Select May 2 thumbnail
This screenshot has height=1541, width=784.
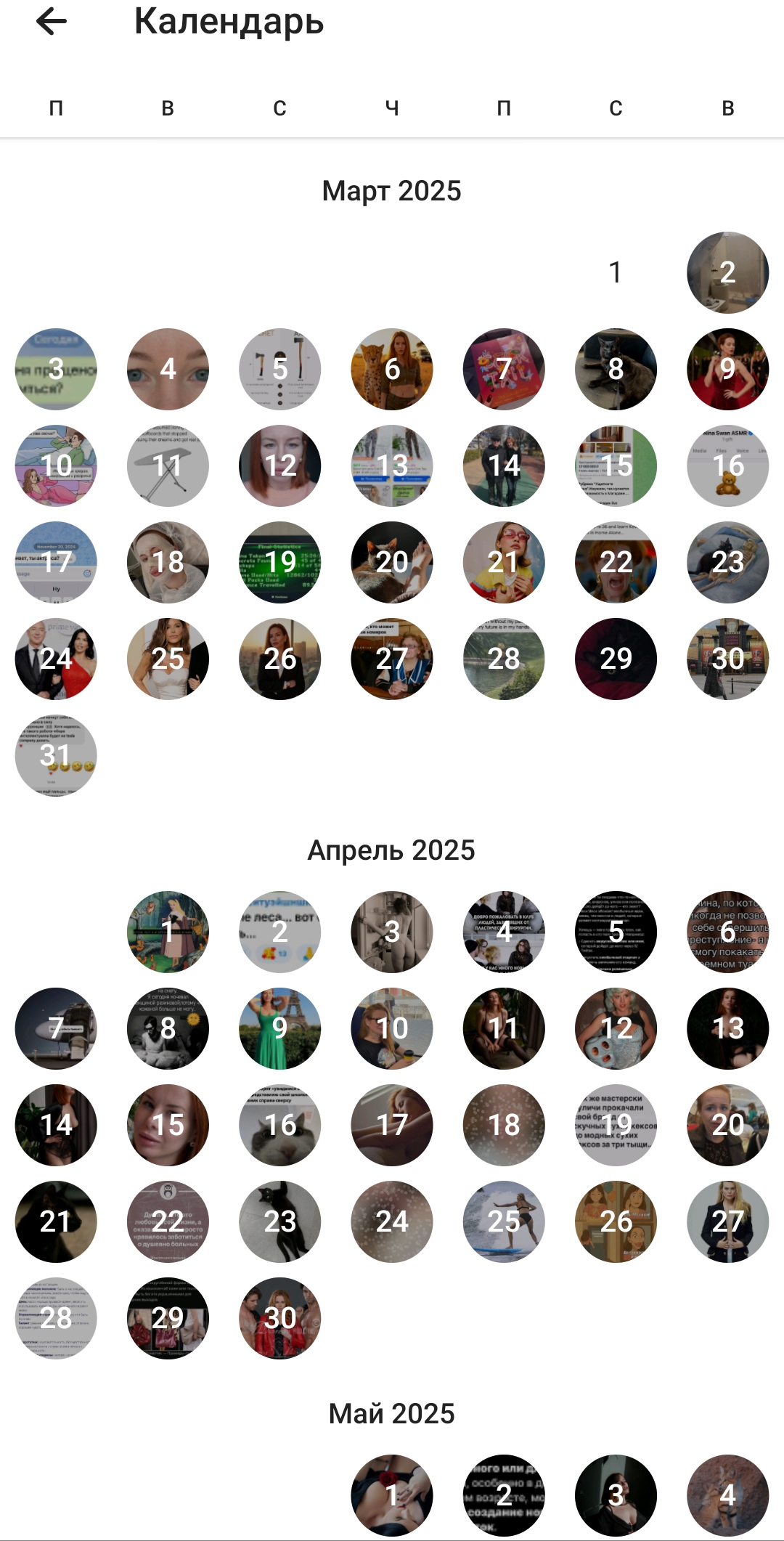point(504,1495)
